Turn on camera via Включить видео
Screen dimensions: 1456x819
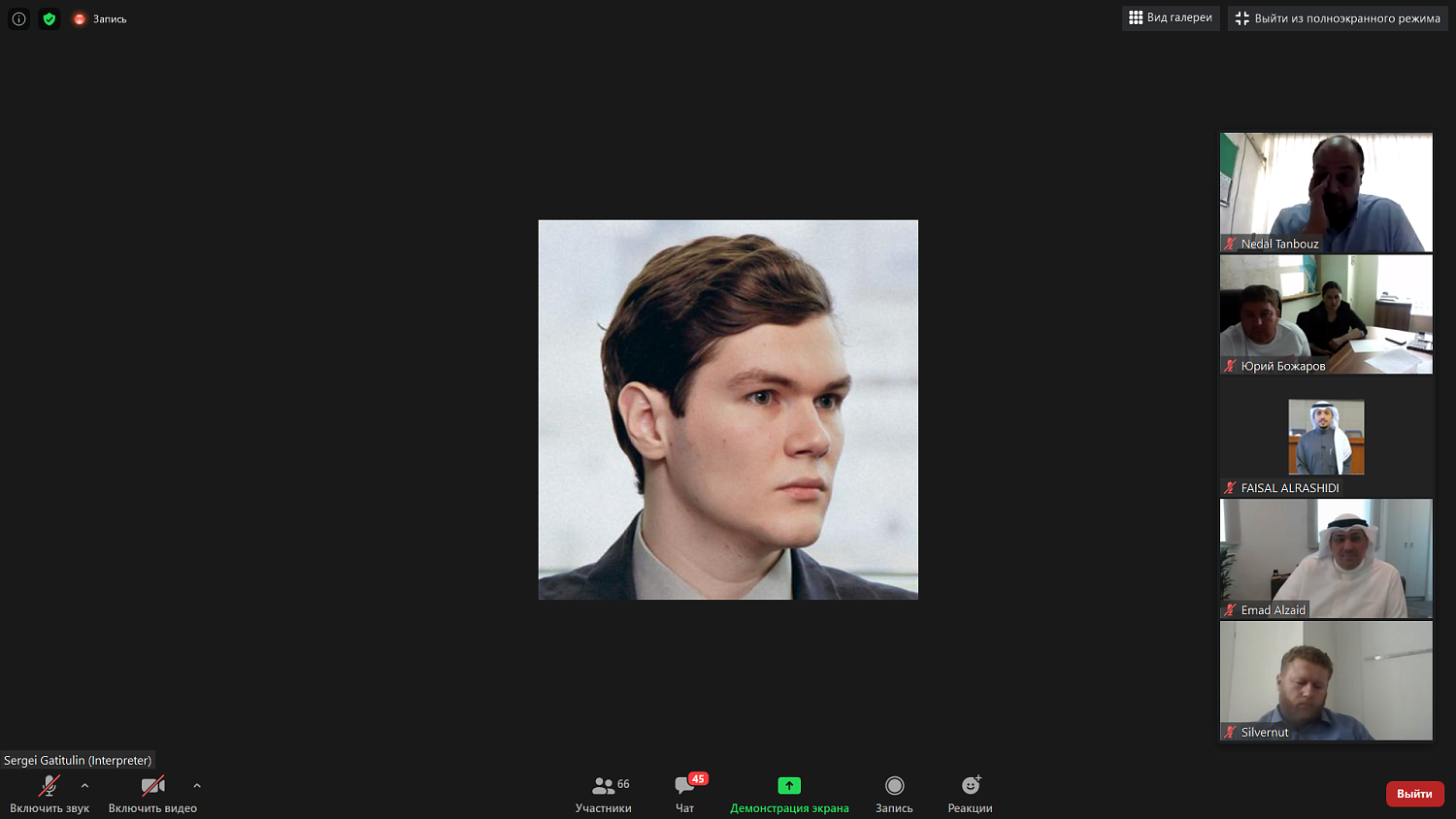(152, 793)
